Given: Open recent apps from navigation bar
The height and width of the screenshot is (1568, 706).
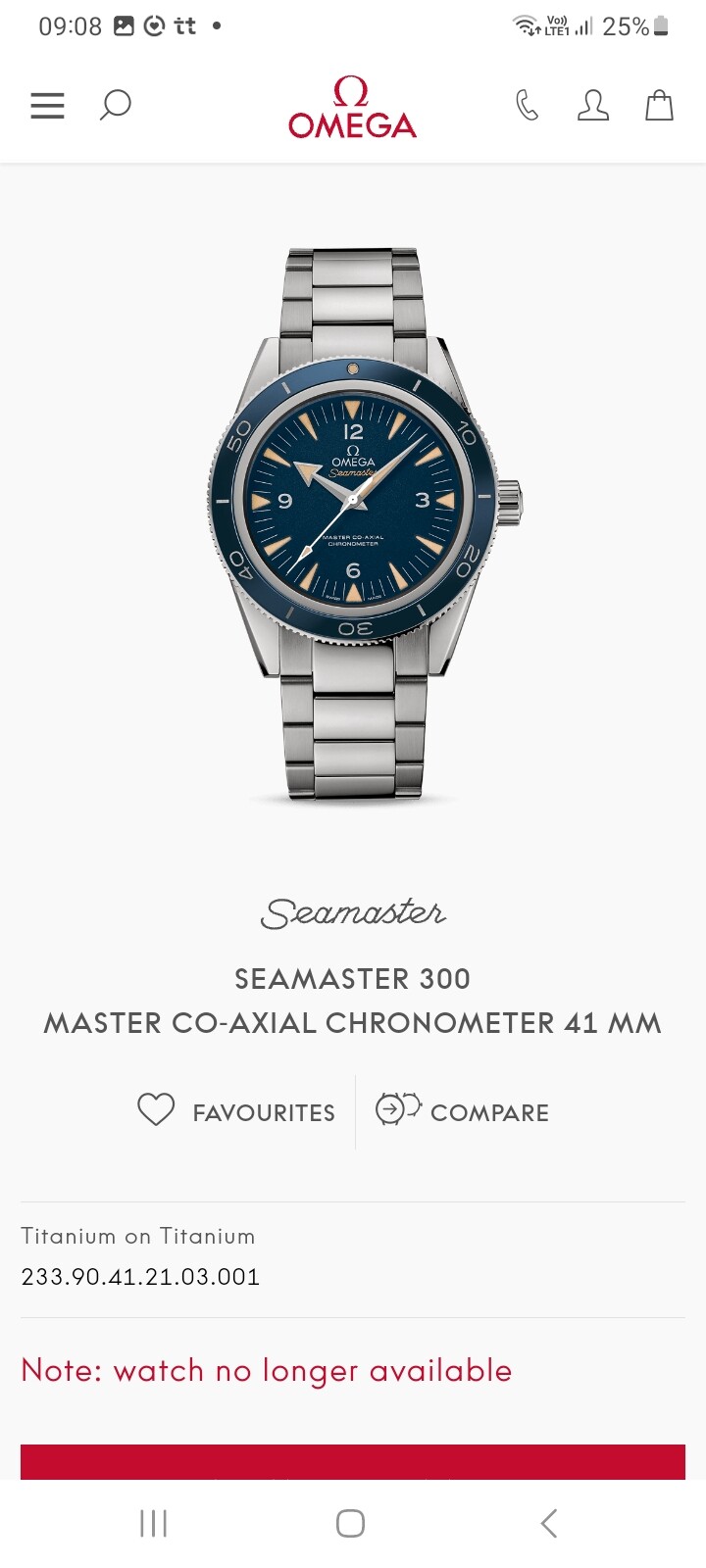Looking at the screenshot, I should [154, 1523].
